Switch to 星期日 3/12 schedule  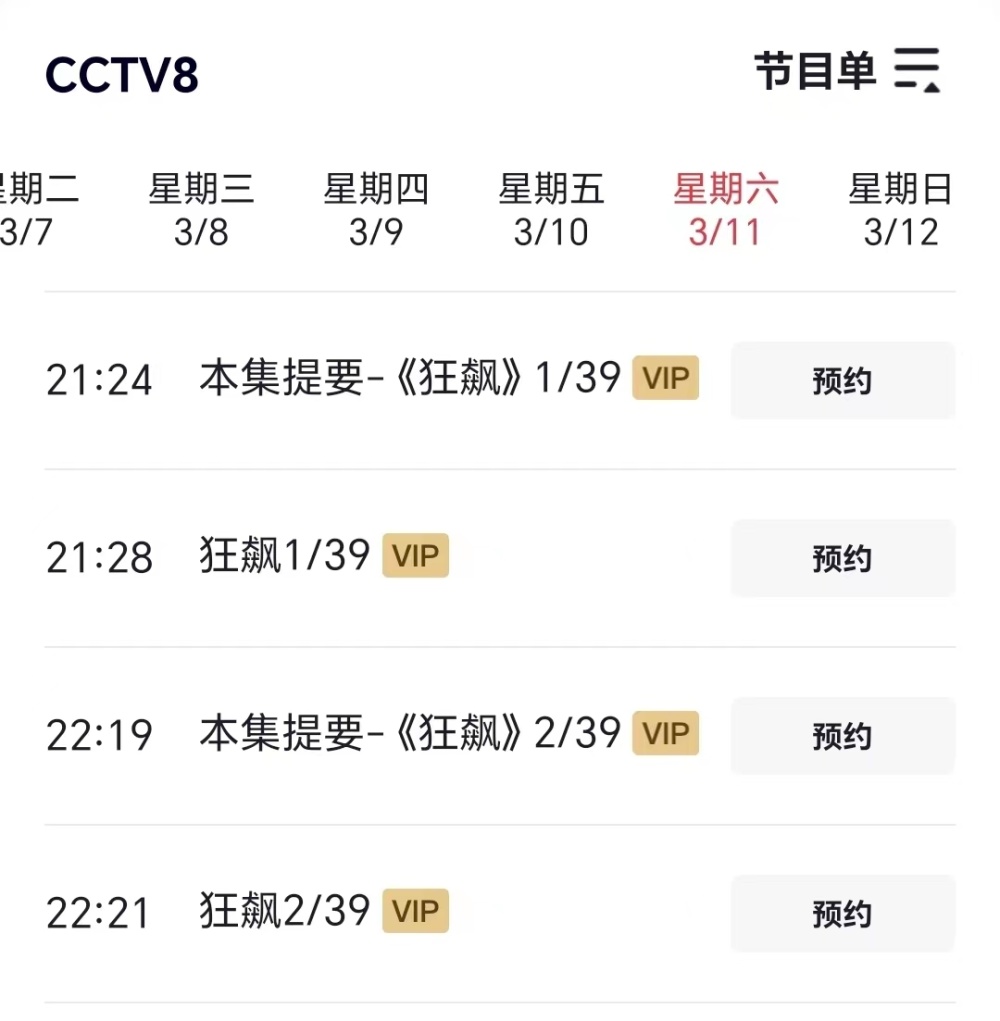(900, 210)
